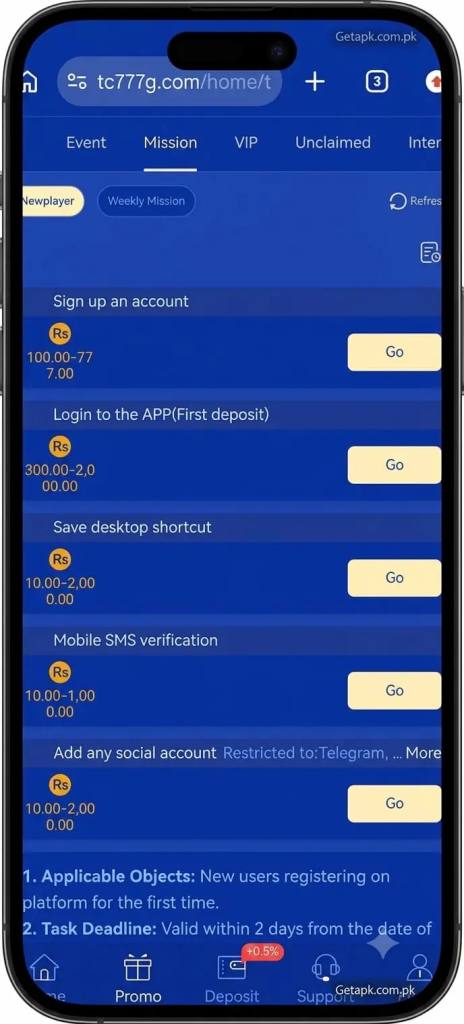Select the Newplayer chip

[x=52, y=201]
